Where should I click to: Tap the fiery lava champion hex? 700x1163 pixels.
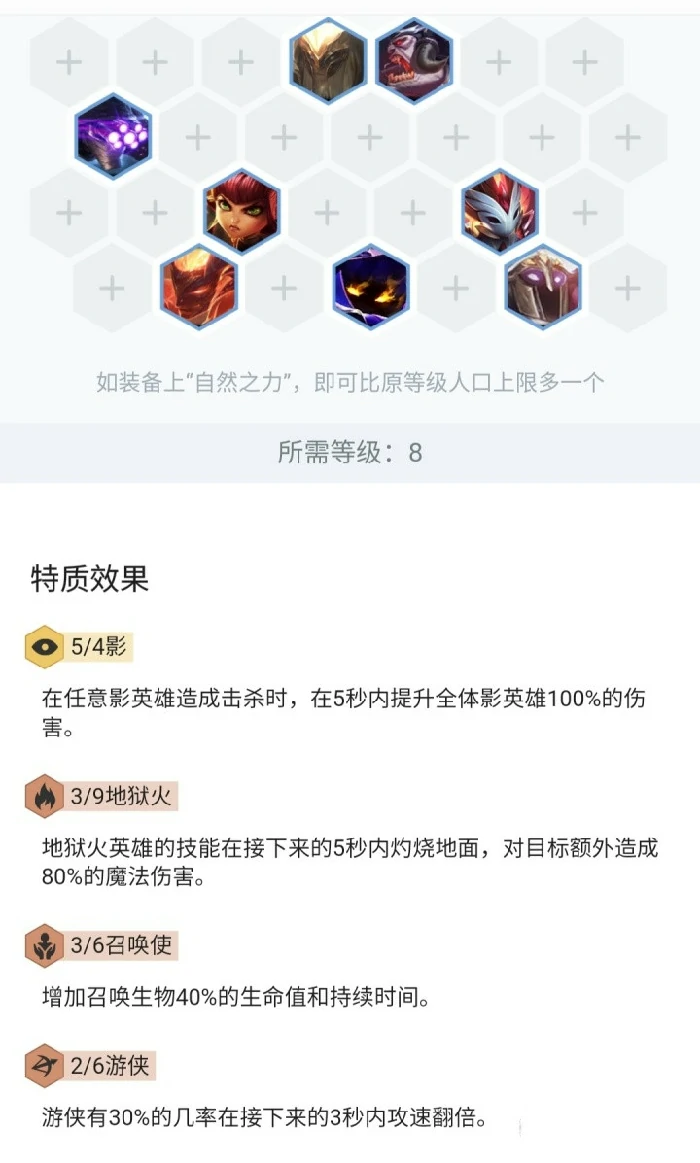coord(198,287)
